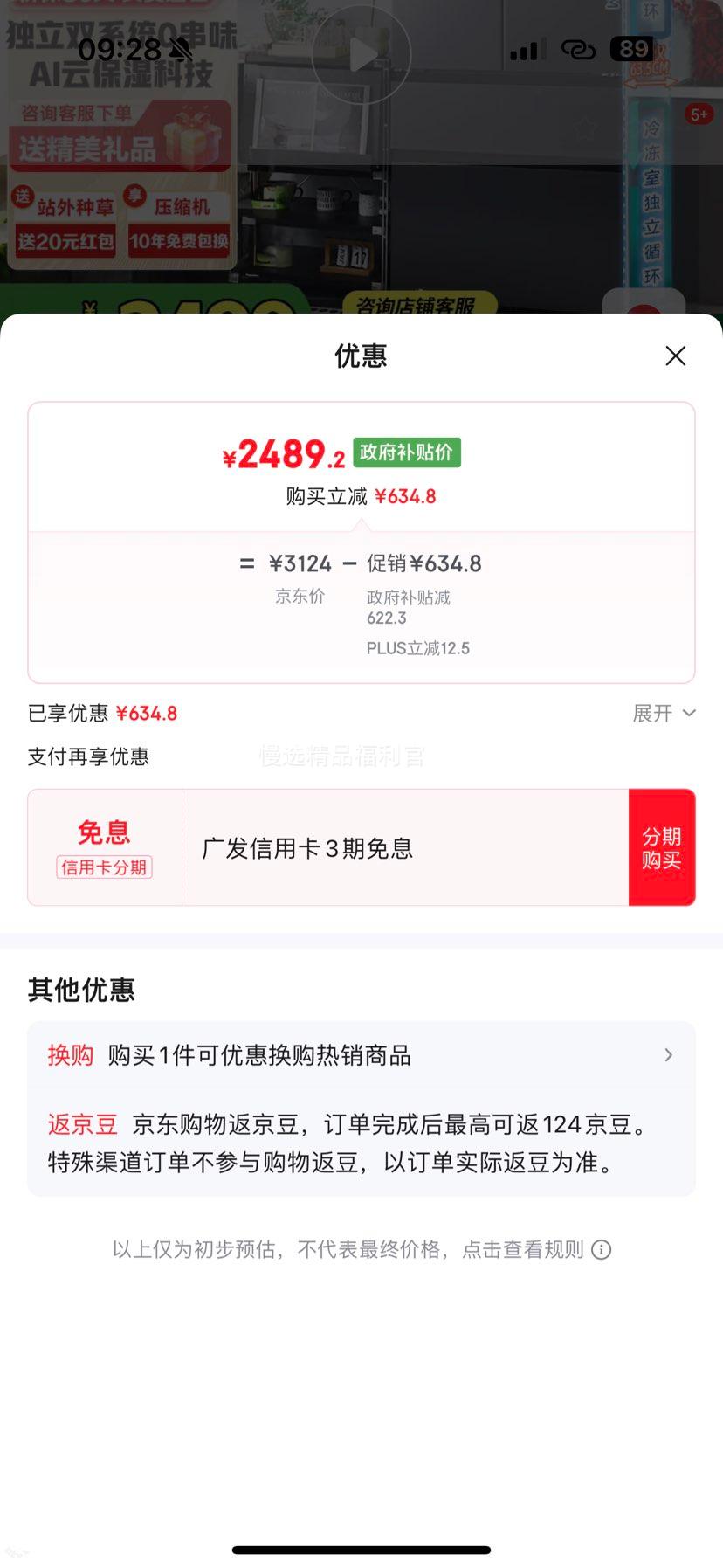Viewport: 723px width, 1568px height.
Task: Expand the ¥3124 price breakdown card
Action: [361, 604]
